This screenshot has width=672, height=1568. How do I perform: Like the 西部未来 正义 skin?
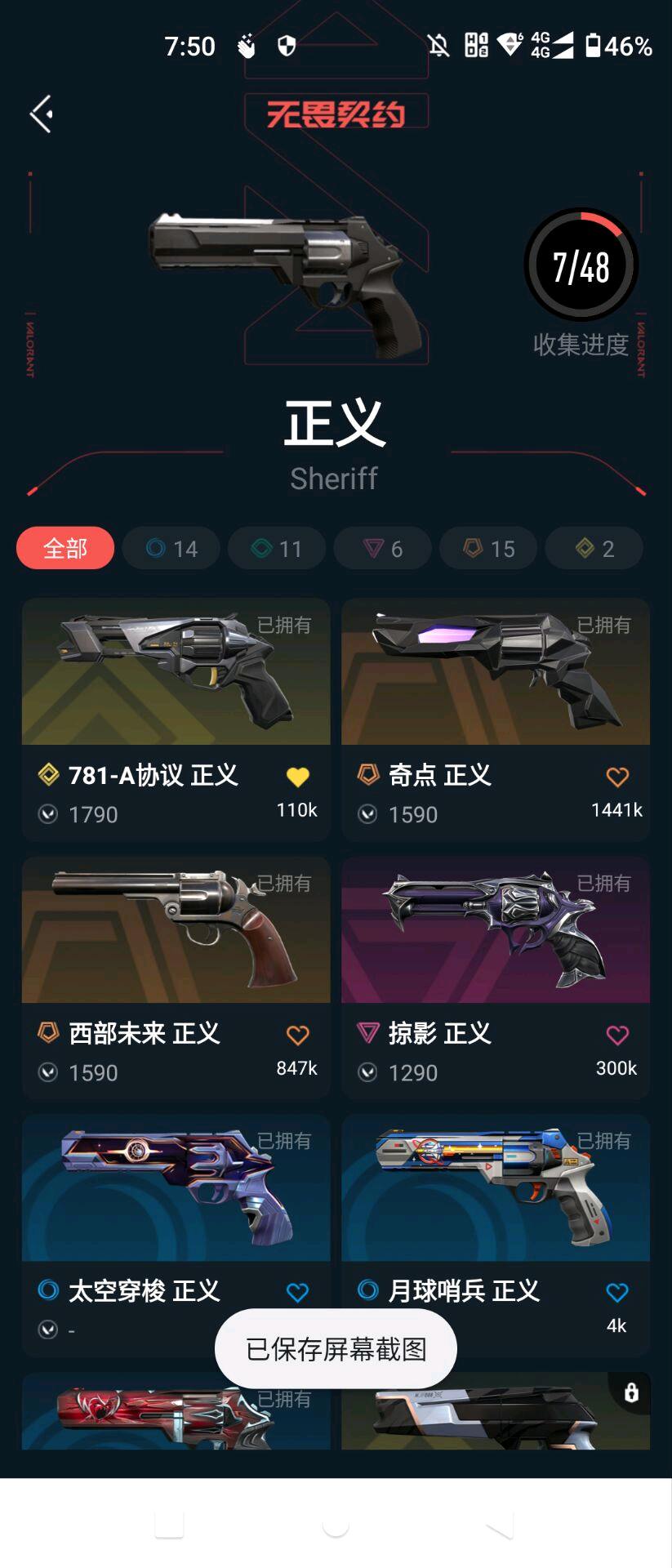(298, 1035)
